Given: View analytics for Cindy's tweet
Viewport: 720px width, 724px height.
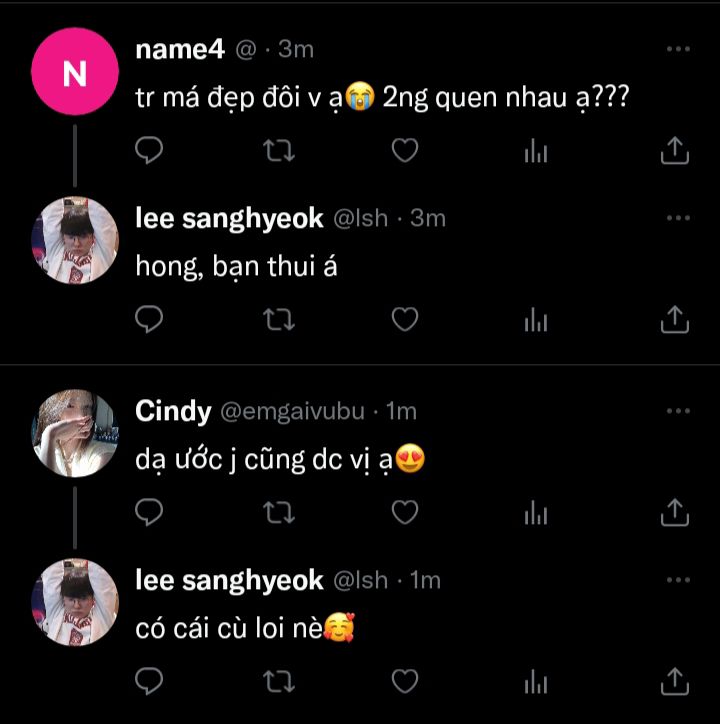Looking at the screenshot, I should coord(537,514).
